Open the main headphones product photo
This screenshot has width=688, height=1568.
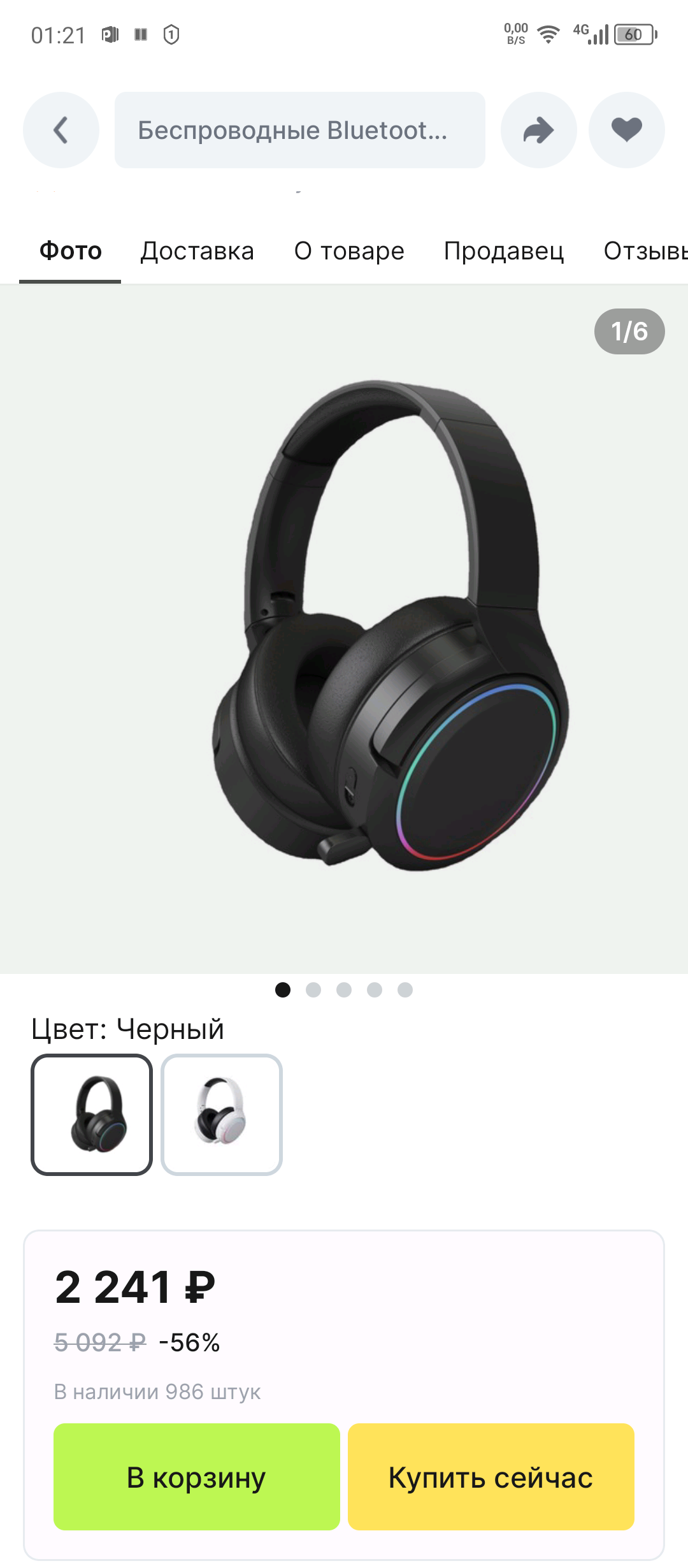pyautogui.click(x=389, y=628)
